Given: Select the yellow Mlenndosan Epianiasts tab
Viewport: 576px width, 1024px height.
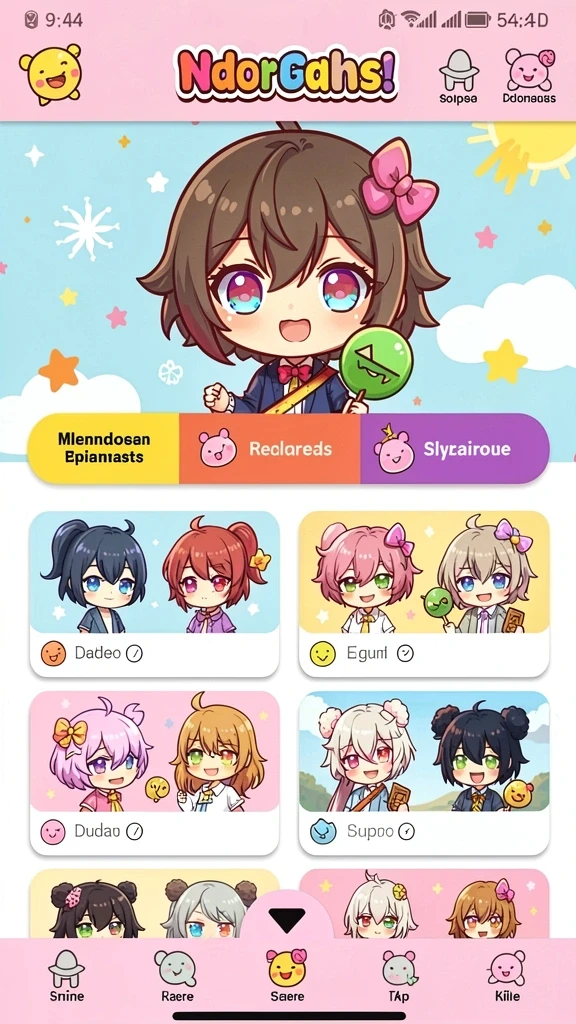Looking at the screenshot, I should tap(104, 449).
